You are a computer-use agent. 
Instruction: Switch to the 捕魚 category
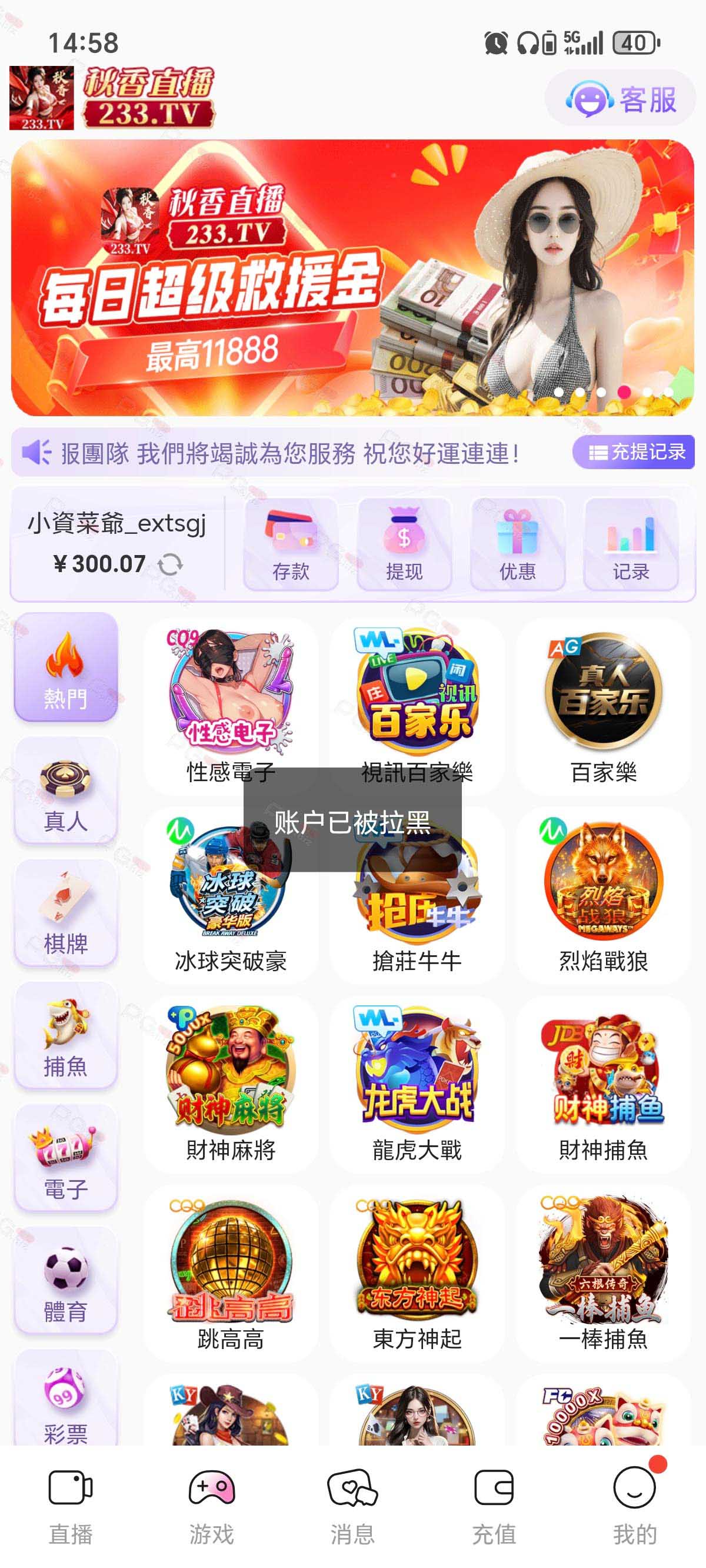[x=66, y=1036]
